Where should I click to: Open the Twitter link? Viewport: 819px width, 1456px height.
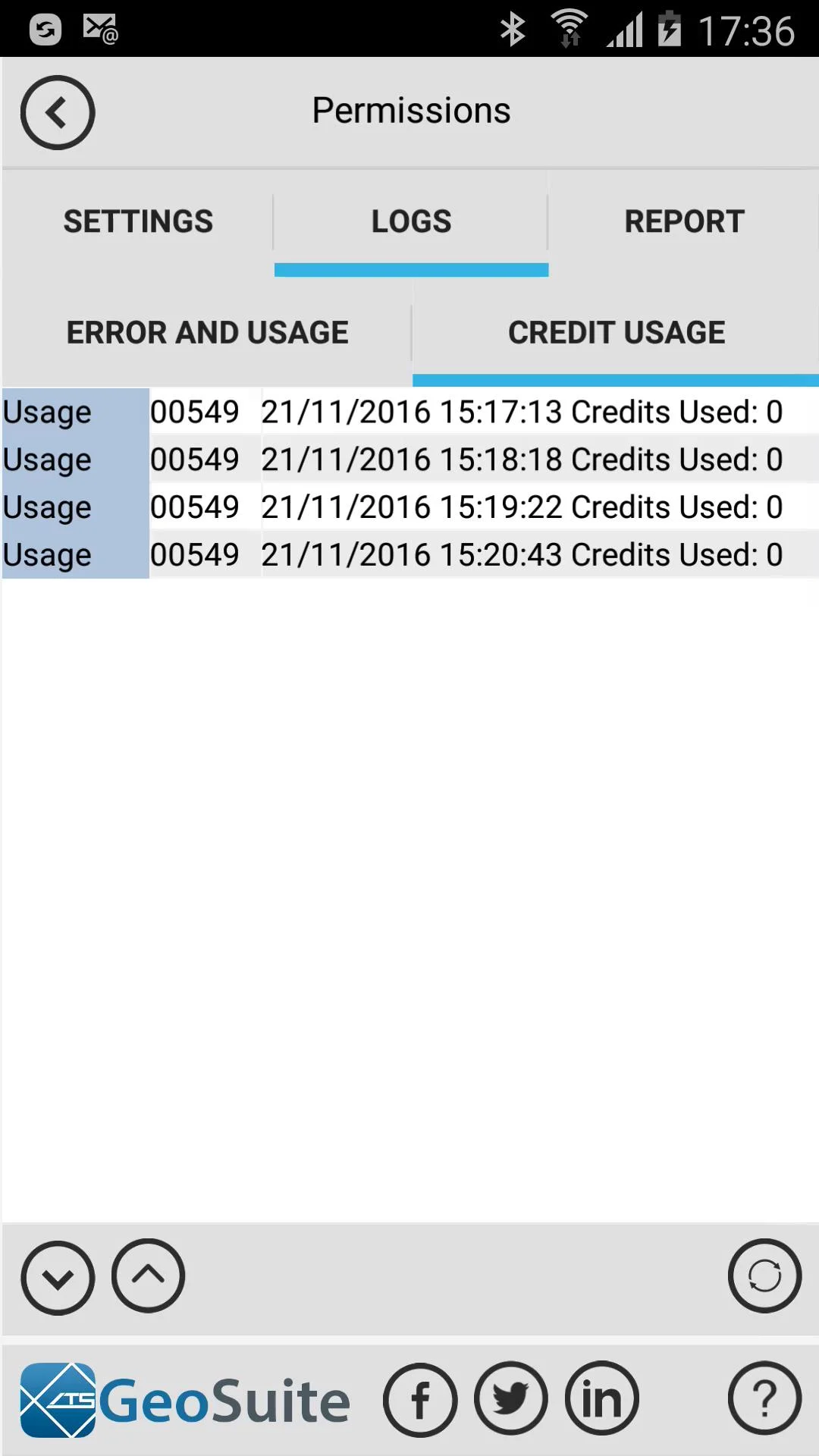pyautogui.click(x=511, y=1398)
